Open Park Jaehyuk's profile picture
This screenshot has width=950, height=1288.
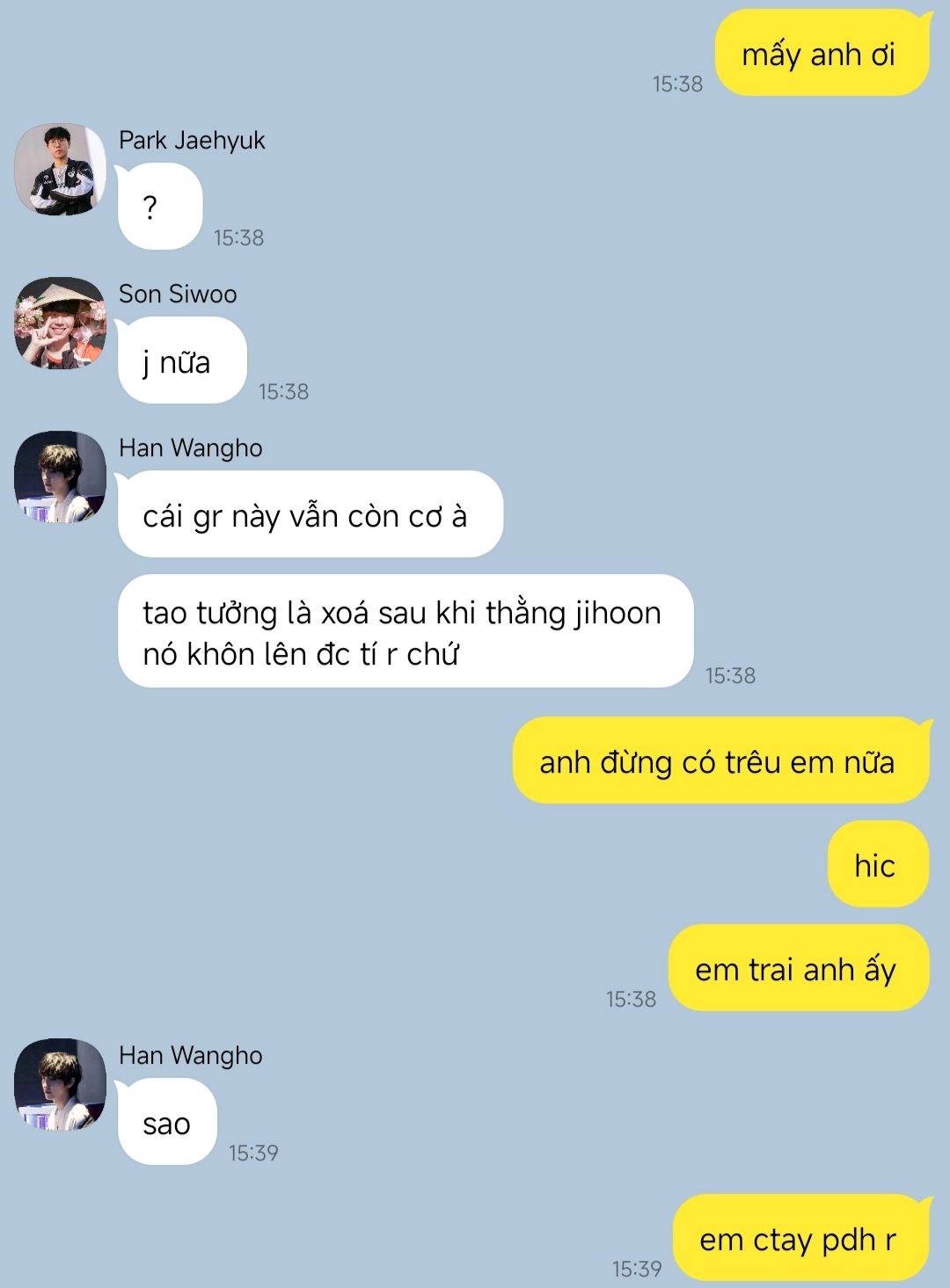[x=61, y=170]
